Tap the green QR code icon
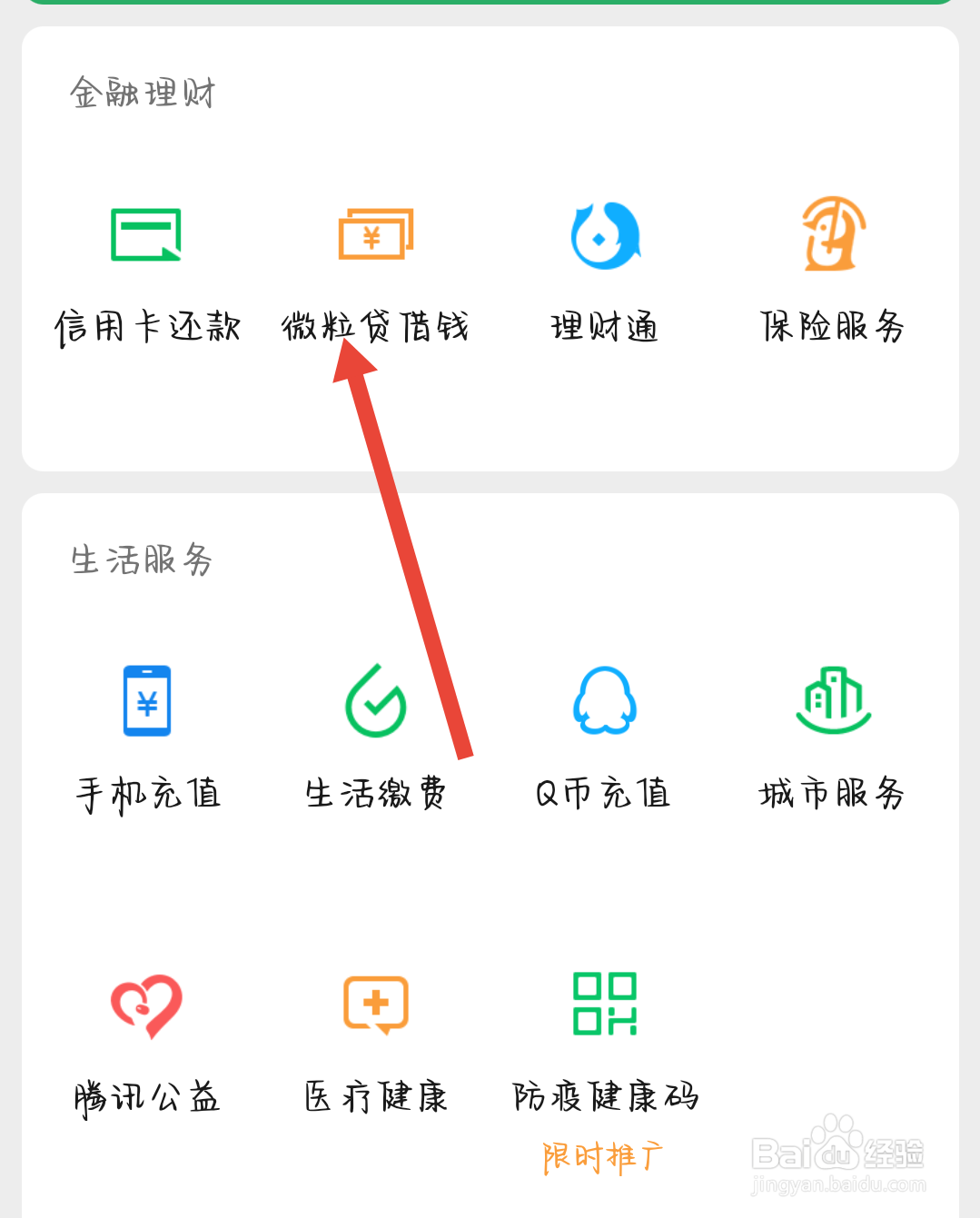980x1218 pixels. click(604, 1006)
